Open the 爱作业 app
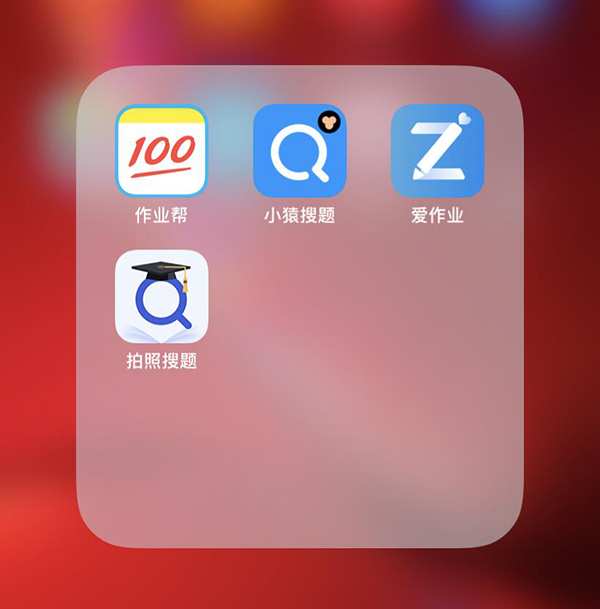 [x=437, y=151]
